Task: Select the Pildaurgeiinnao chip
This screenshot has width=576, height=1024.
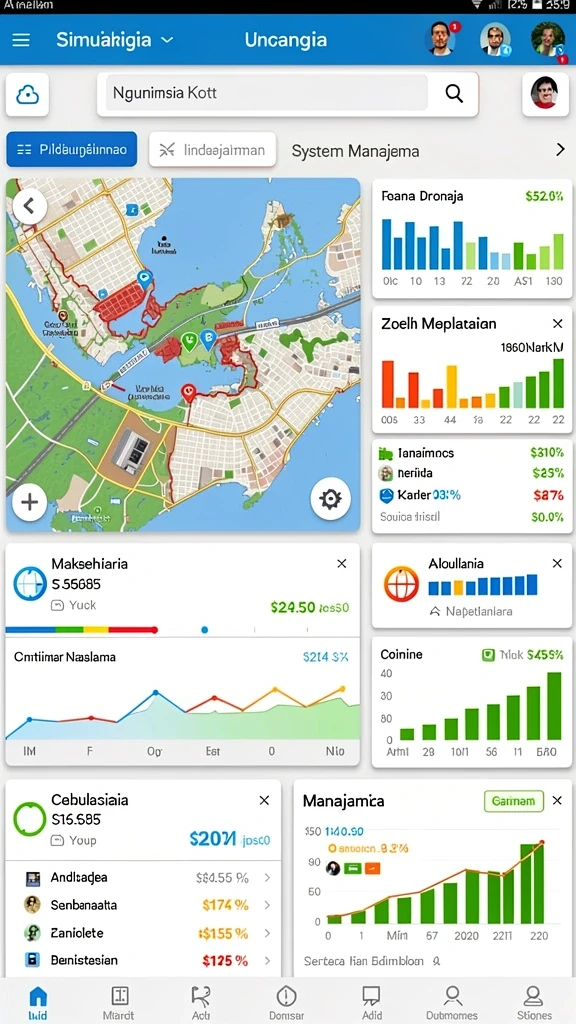Action: [72, 150]
